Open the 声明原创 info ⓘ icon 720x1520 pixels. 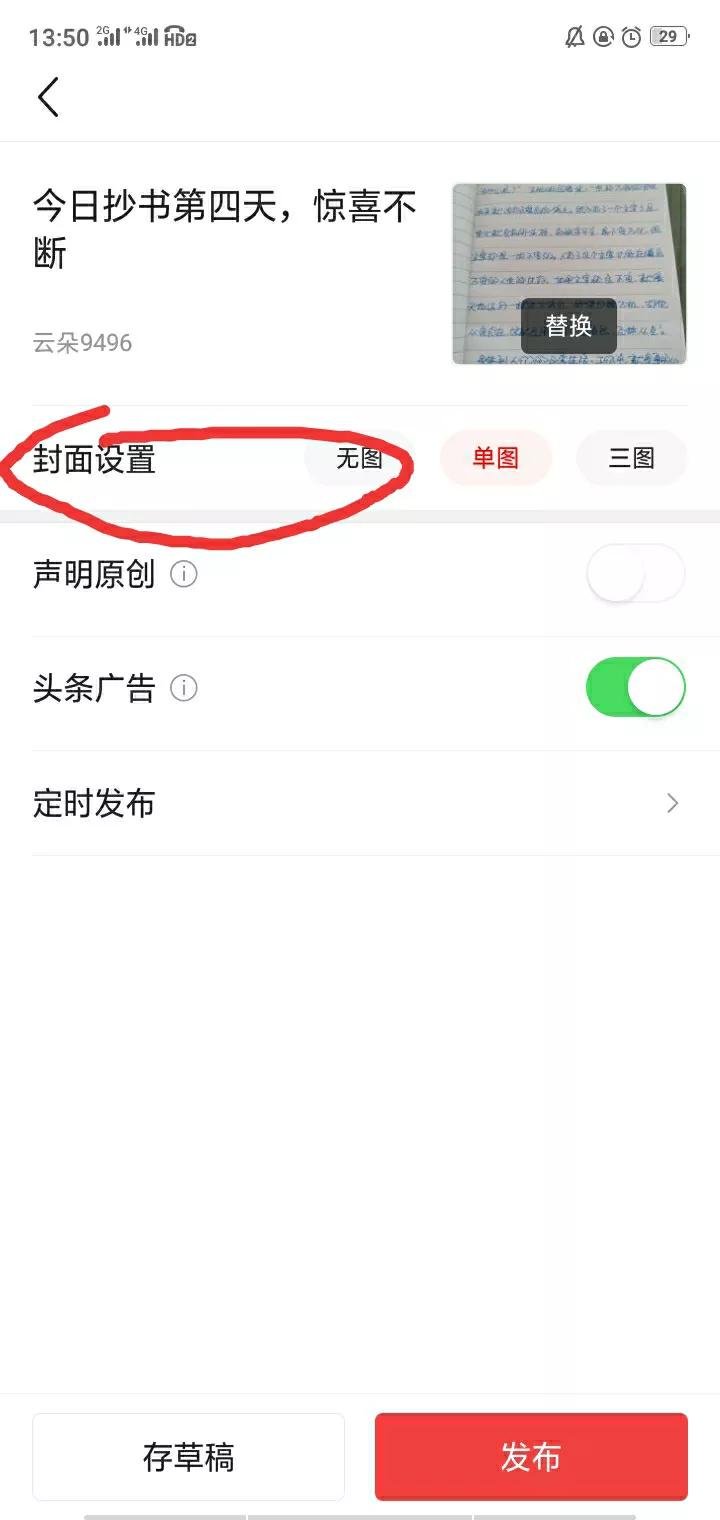(185, 574)
